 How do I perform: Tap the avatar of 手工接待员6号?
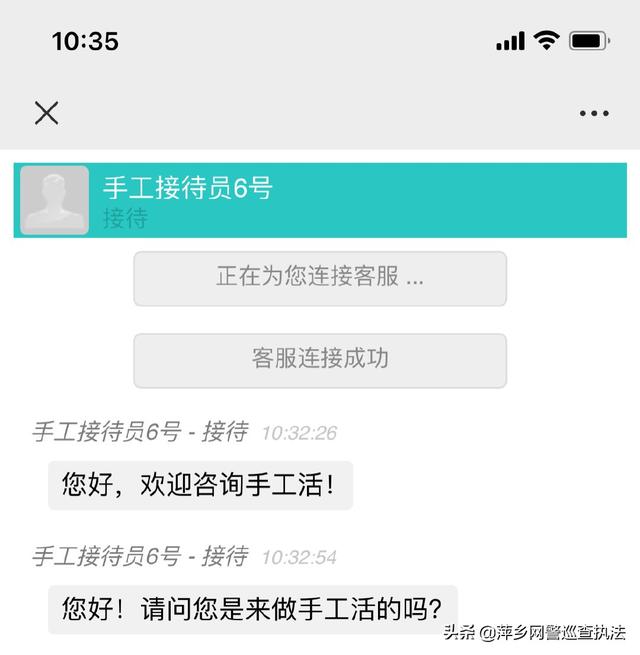pyautogui.click(x=55, y=200)
